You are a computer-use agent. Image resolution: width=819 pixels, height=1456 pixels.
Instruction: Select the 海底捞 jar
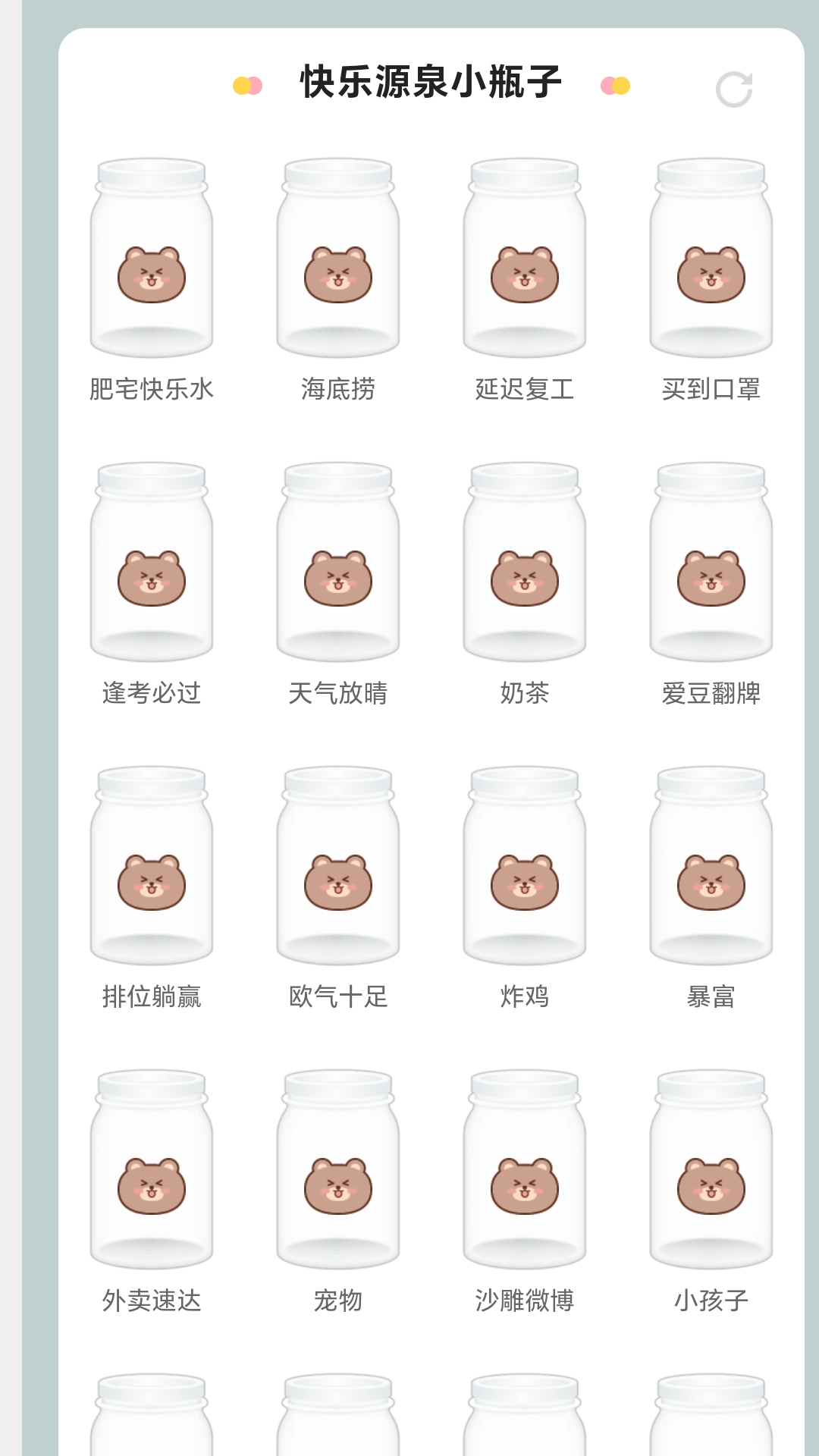click(x=338, y=259)
